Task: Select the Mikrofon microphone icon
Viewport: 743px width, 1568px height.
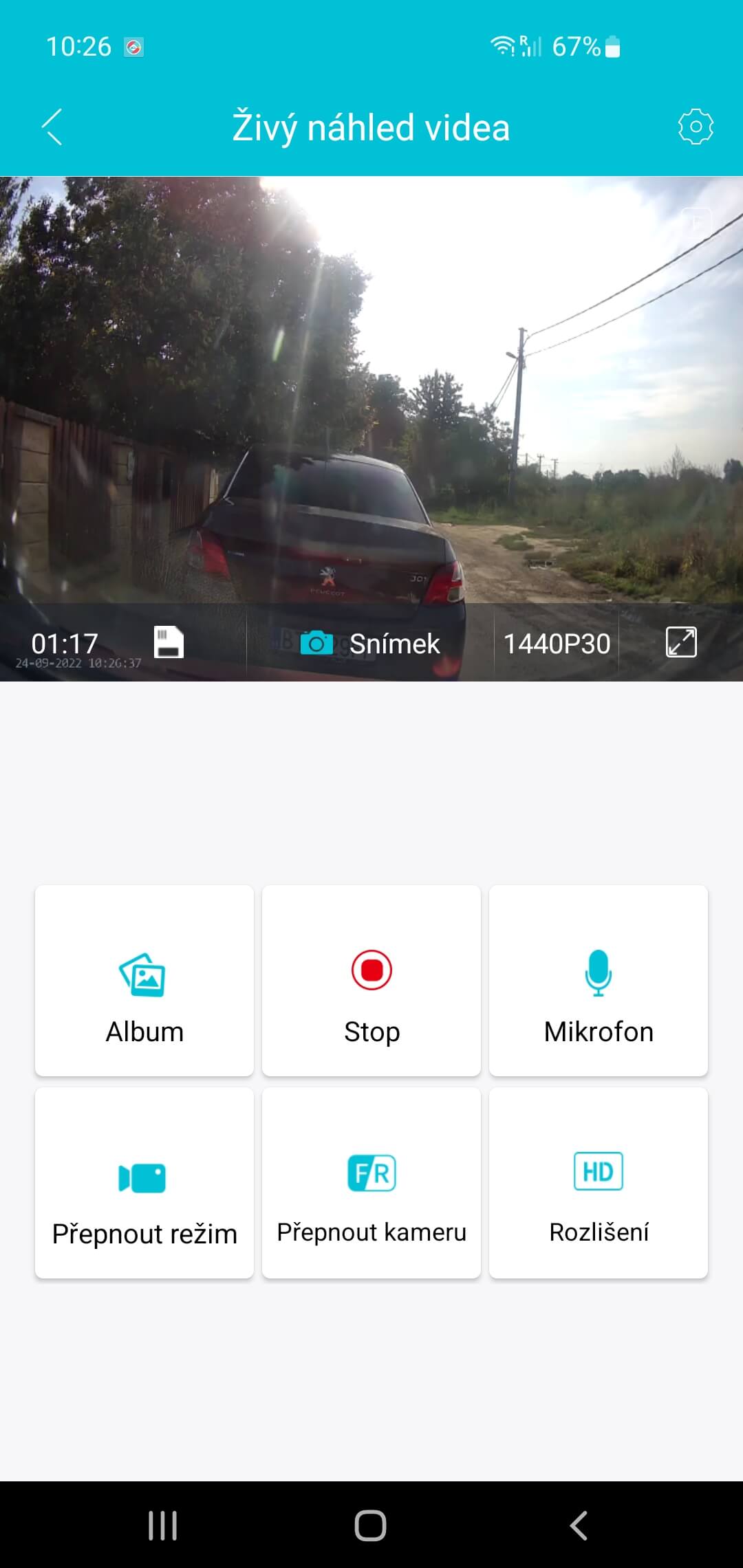Action: tap(598, 972)
